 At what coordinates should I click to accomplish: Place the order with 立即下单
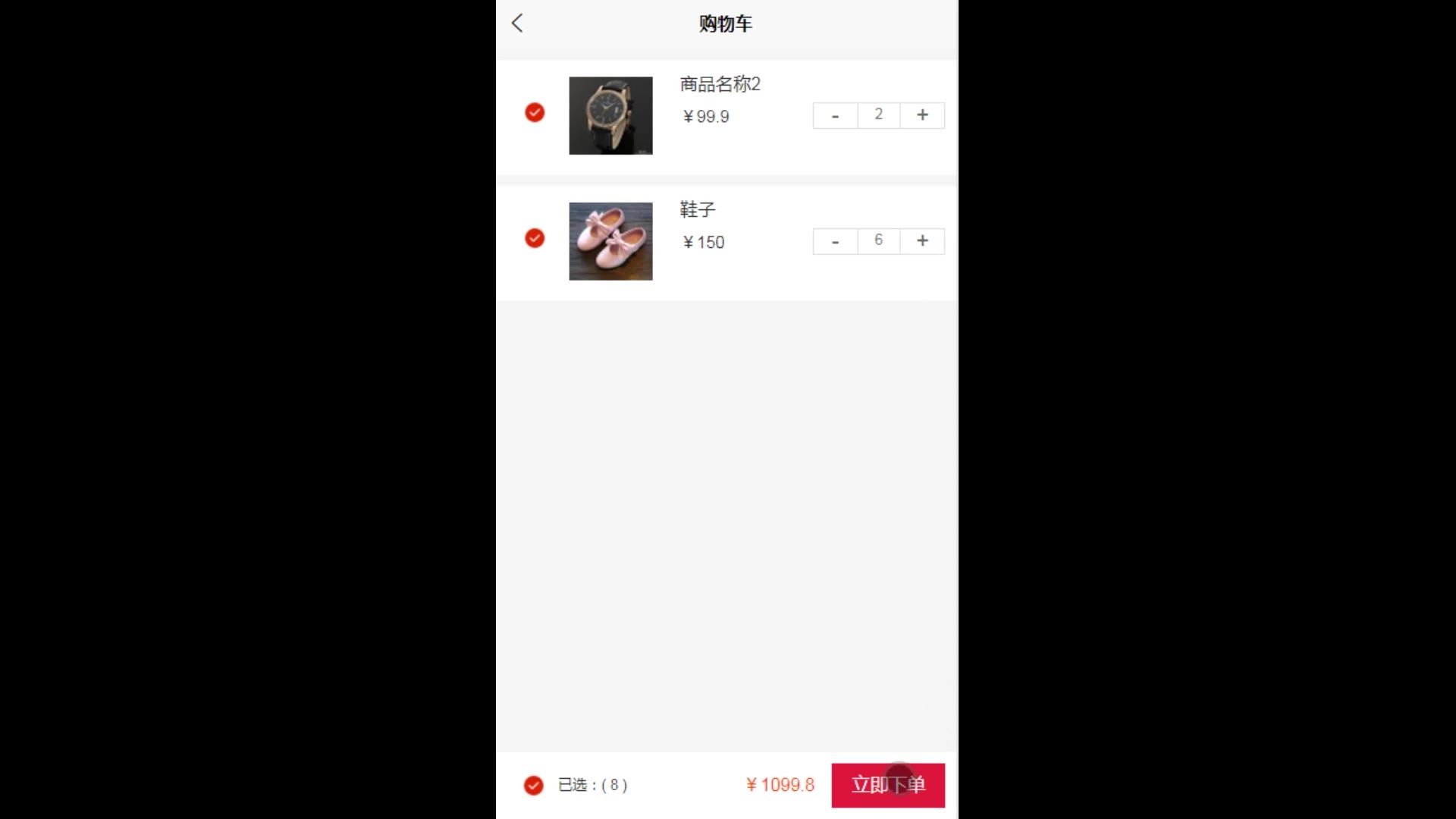pyautogui.click(x=887, y=786)
